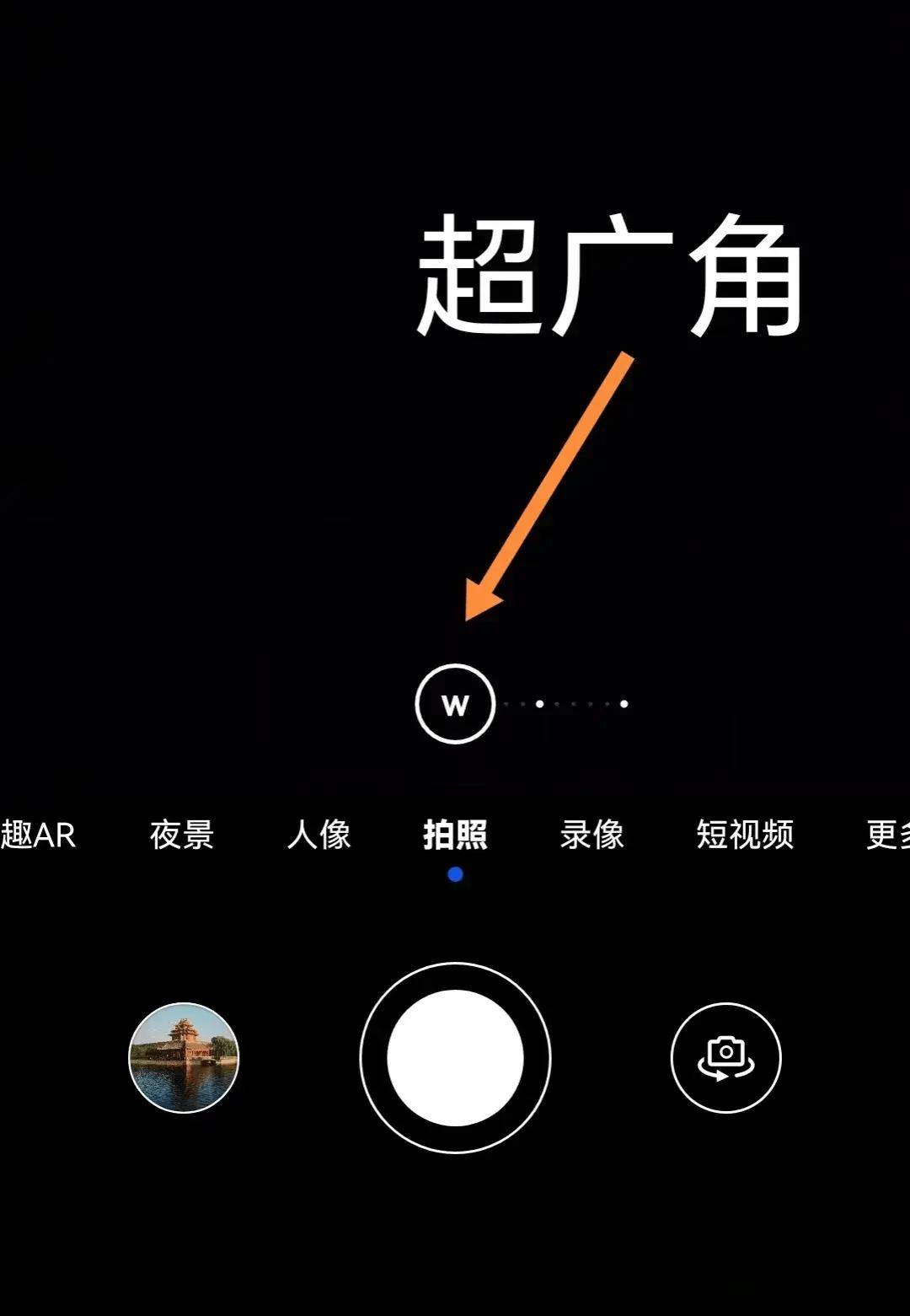Flip between front and rear camera
Viewport: 910px width, 1316px height.
725,1057
